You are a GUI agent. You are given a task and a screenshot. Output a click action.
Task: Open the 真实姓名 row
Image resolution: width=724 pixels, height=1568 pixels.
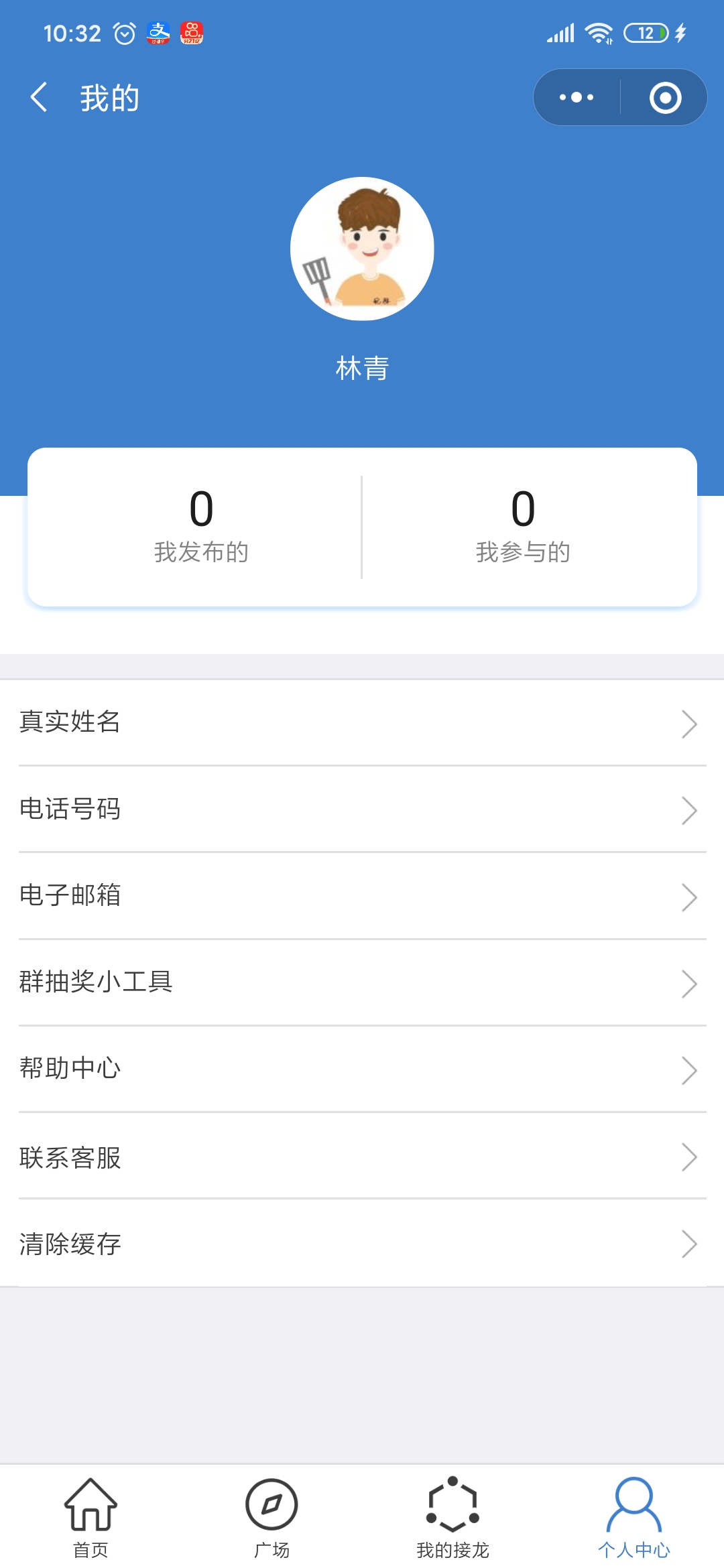coord(362,722)
